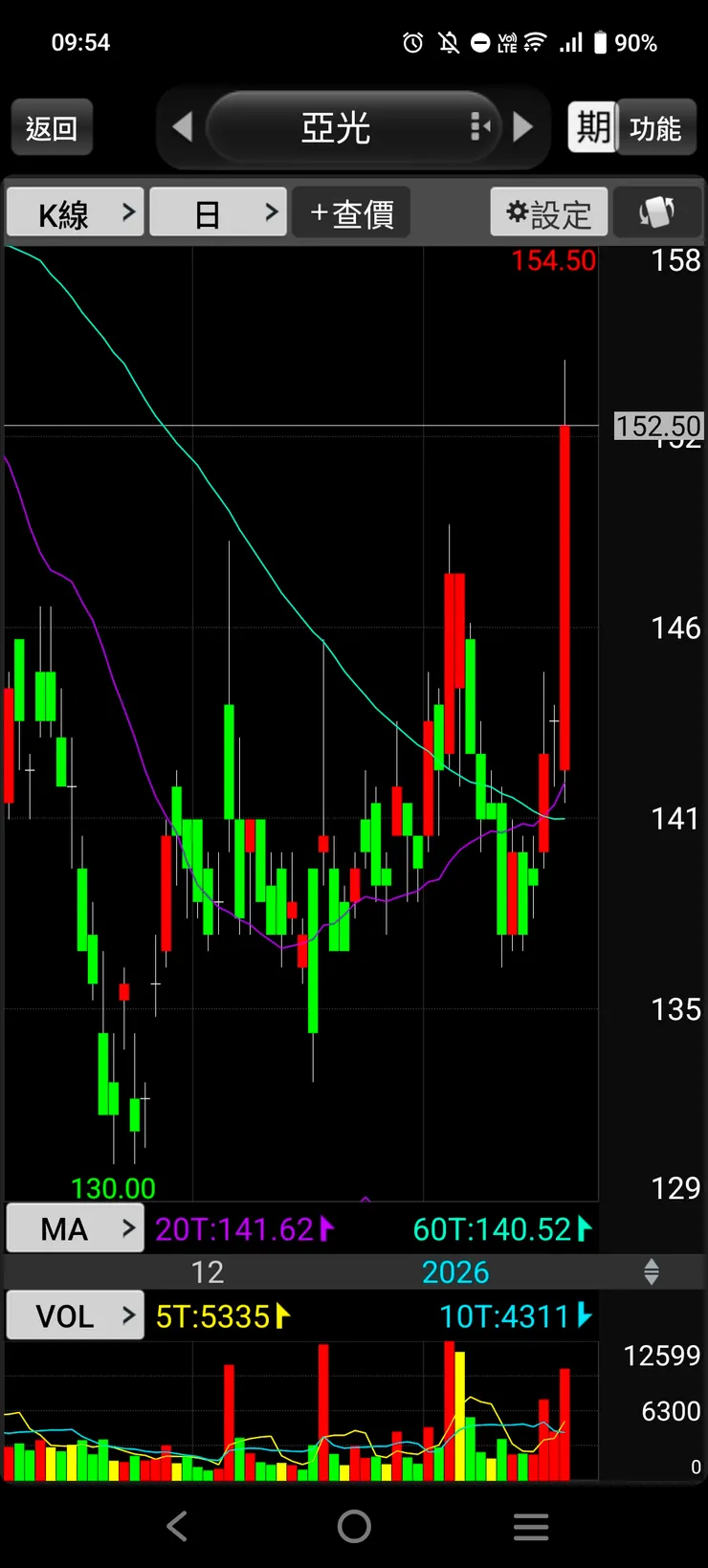This screenshot has width=708, height=1568.
Task: Open the recent apps overview
Action: 531,1526
